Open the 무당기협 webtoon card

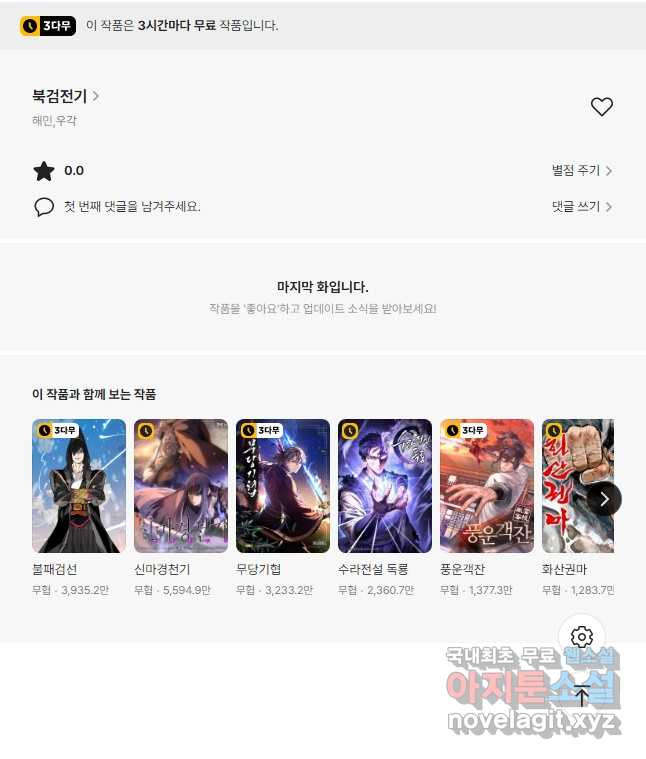point(283,486)
